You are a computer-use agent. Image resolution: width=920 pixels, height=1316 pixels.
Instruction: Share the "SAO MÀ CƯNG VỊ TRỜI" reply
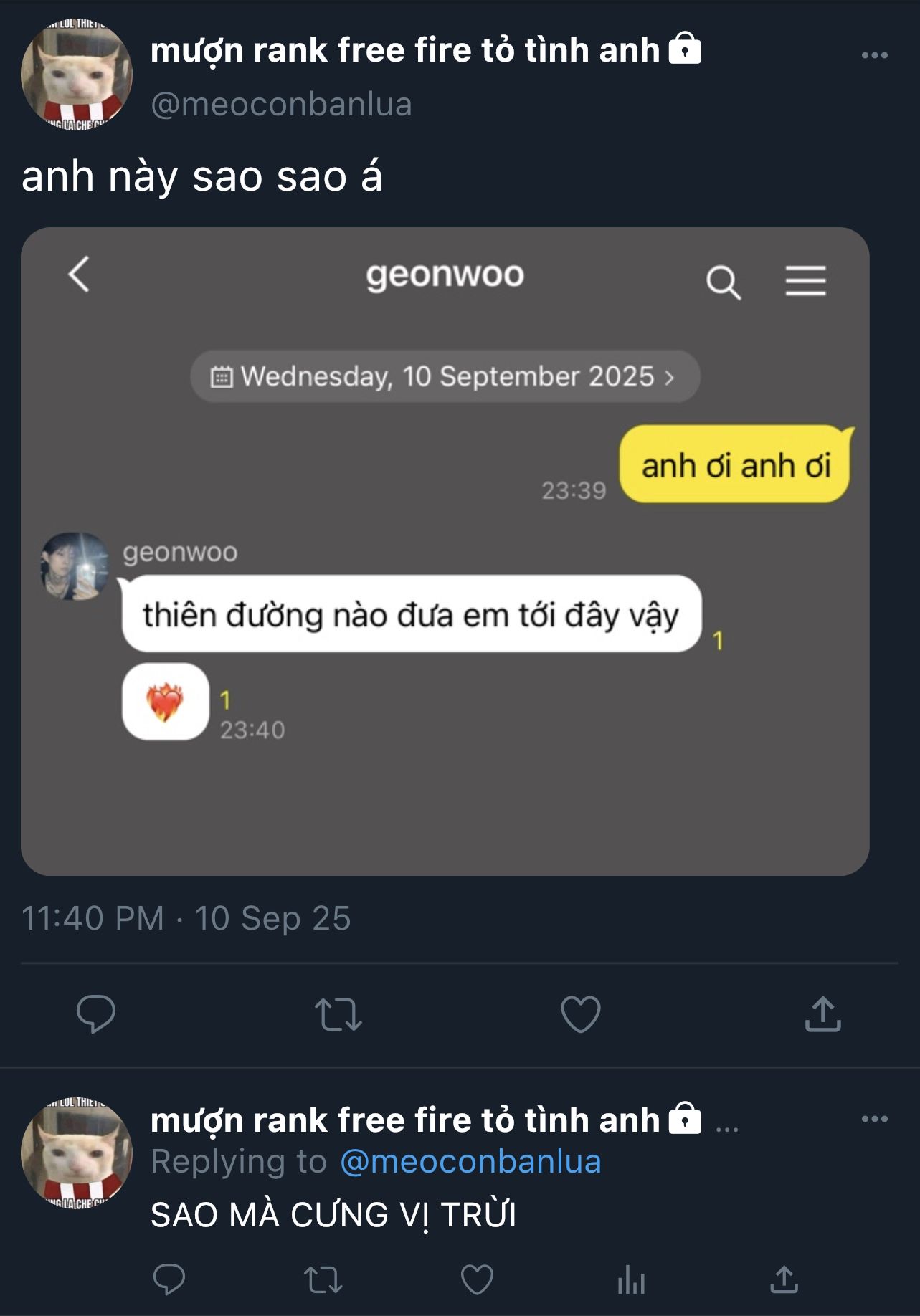click(x=784, y=1279)
